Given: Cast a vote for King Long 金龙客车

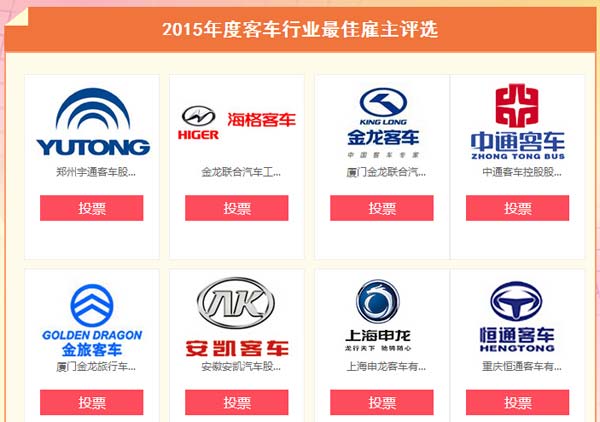Looking at the screenshot, I should (382, 208).
